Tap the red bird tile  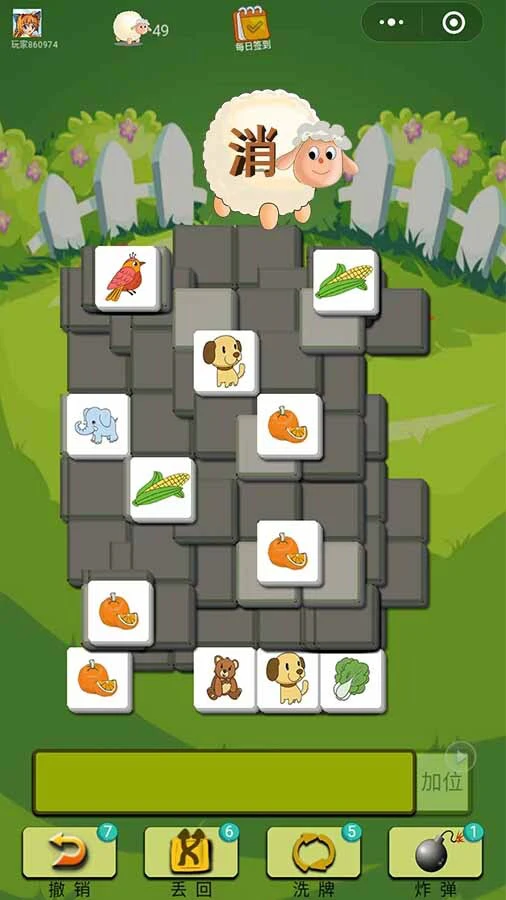pyautogui.click(x=127, y=279)
